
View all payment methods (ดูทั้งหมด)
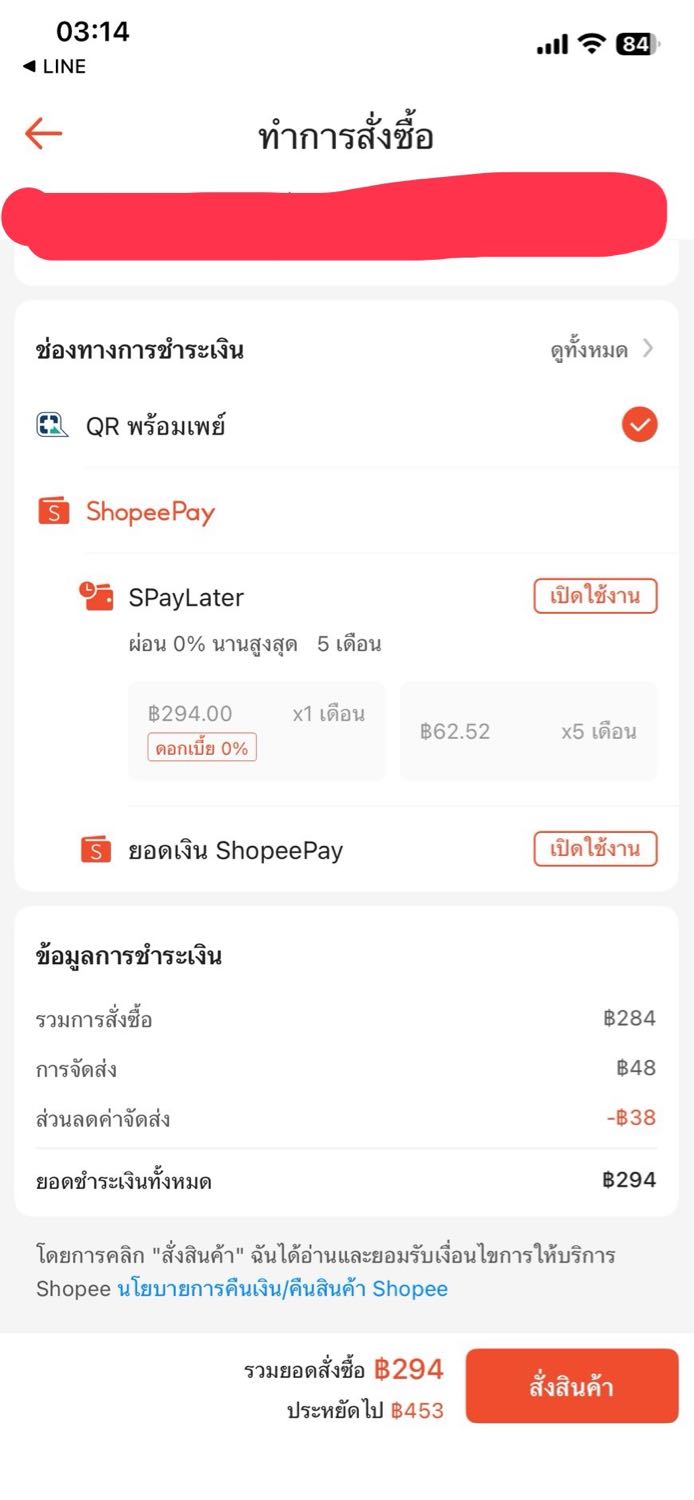(602, 350)
